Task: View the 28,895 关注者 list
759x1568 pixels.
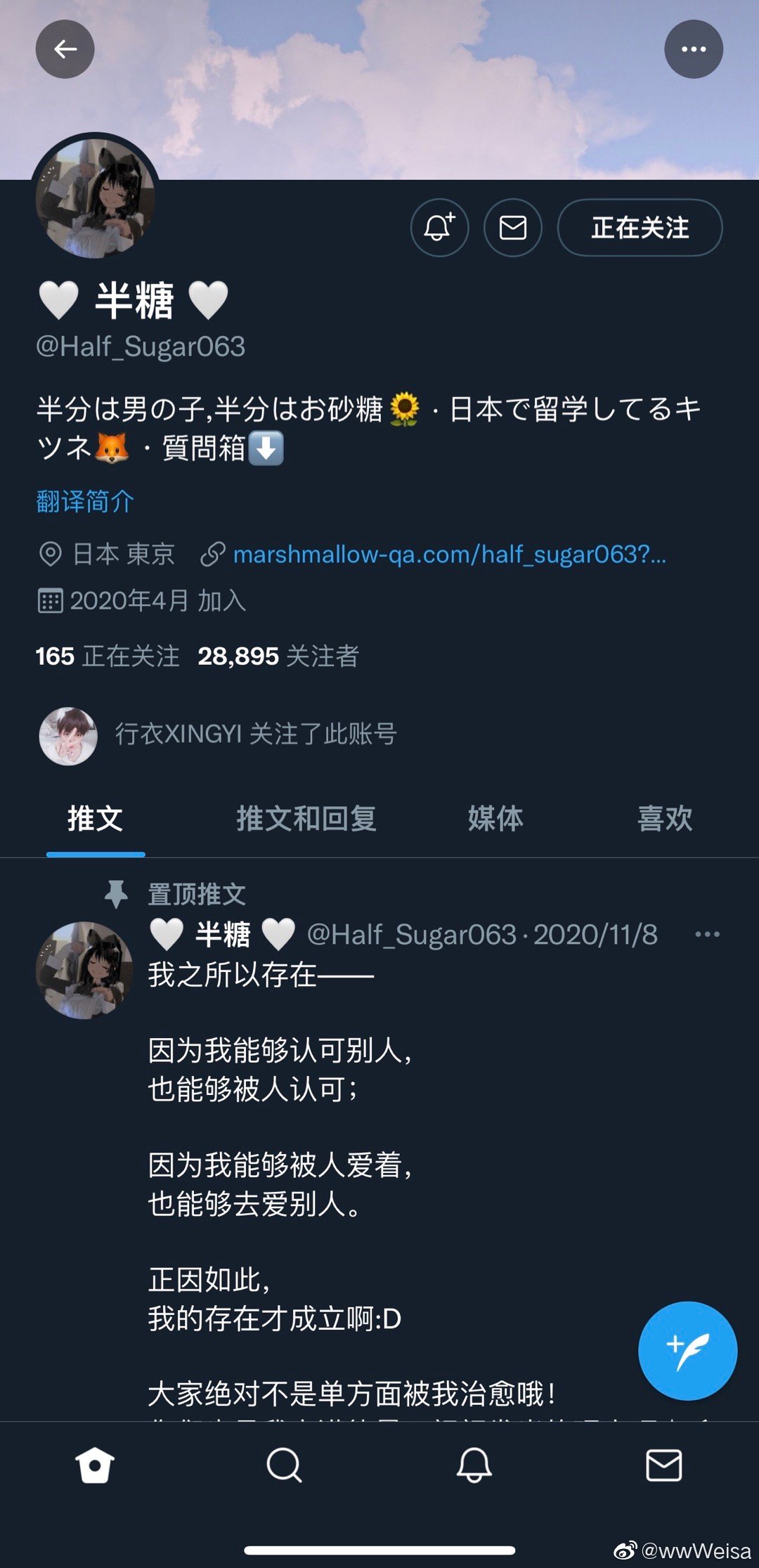Action: (x=278, y=656)
